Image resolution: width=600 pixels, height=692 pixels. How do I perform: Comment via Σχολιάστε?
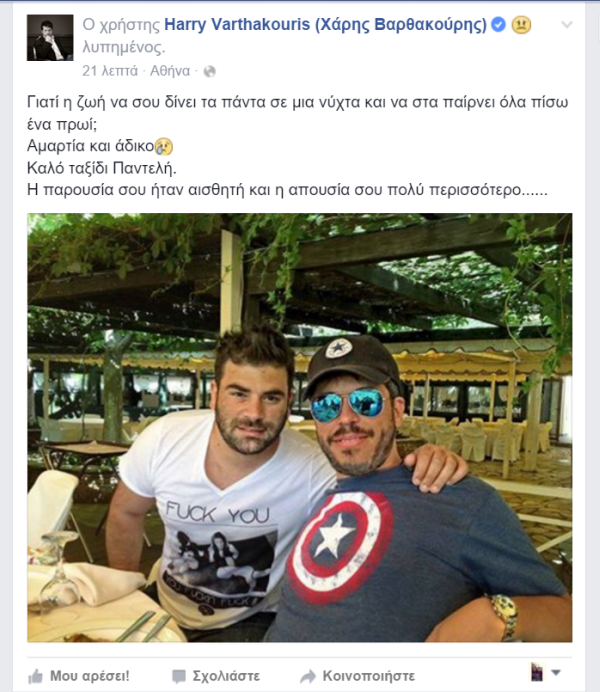pyautogui.click(x=215, y=675)
